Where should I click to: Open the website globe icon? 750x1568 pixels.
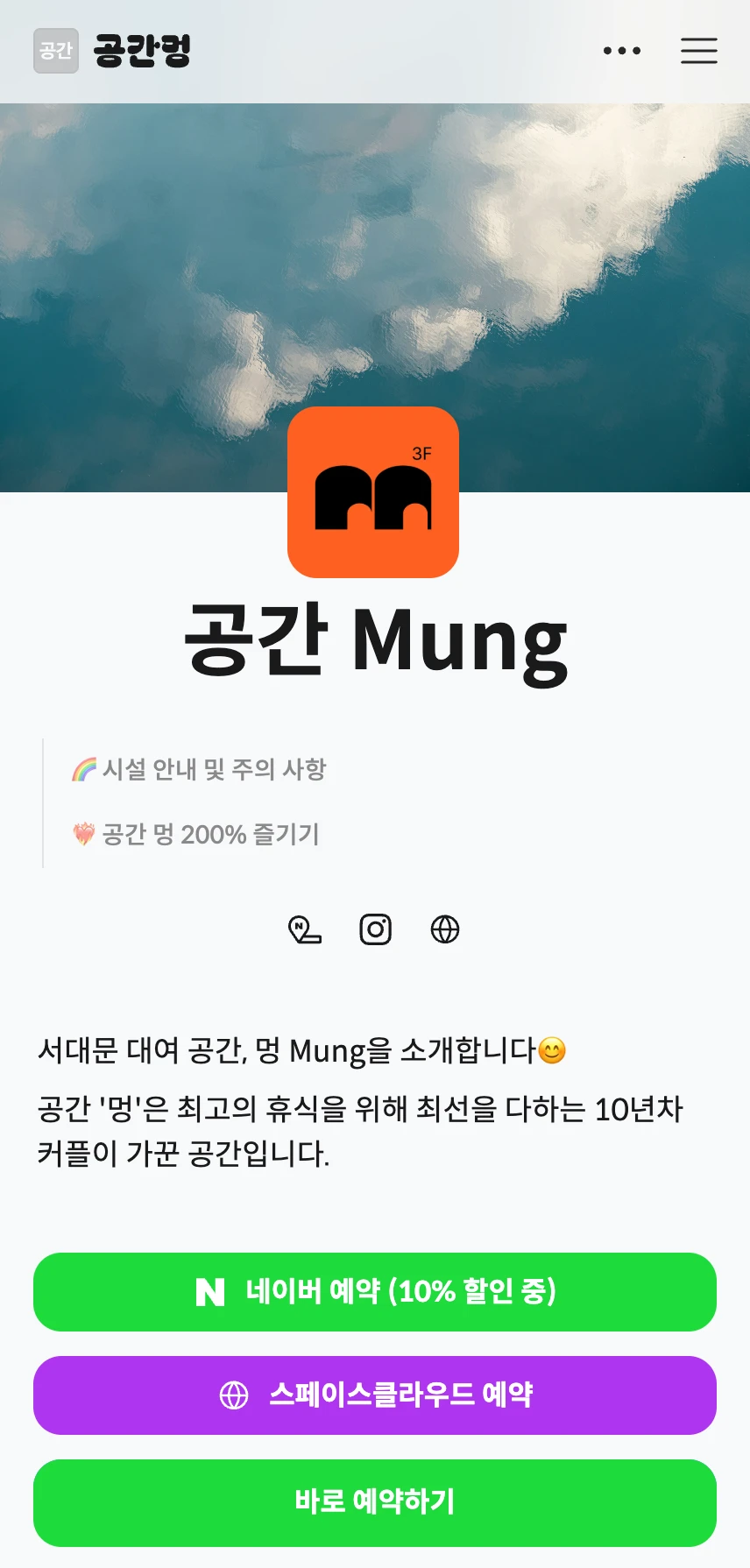tap(445, 929)
